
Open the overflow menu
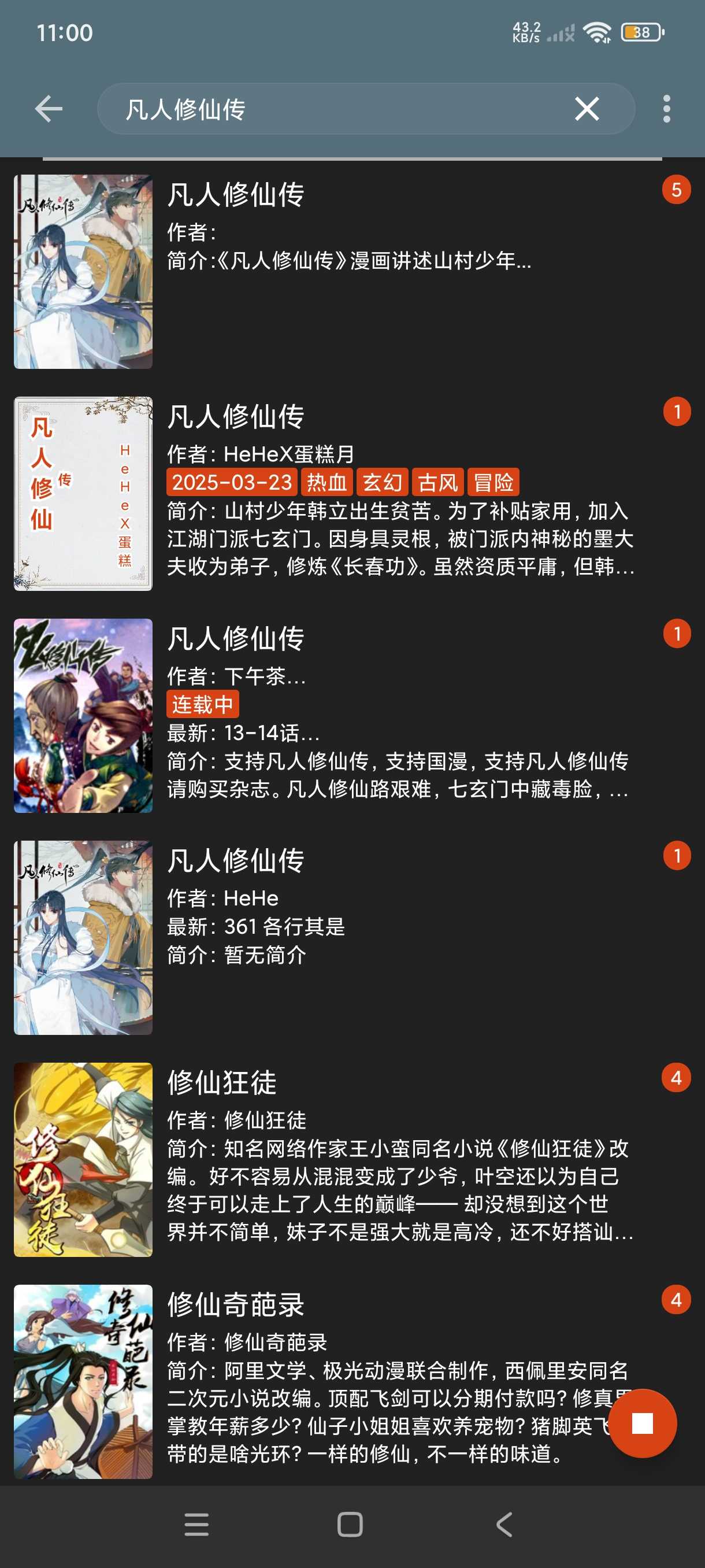coord(667,109)
